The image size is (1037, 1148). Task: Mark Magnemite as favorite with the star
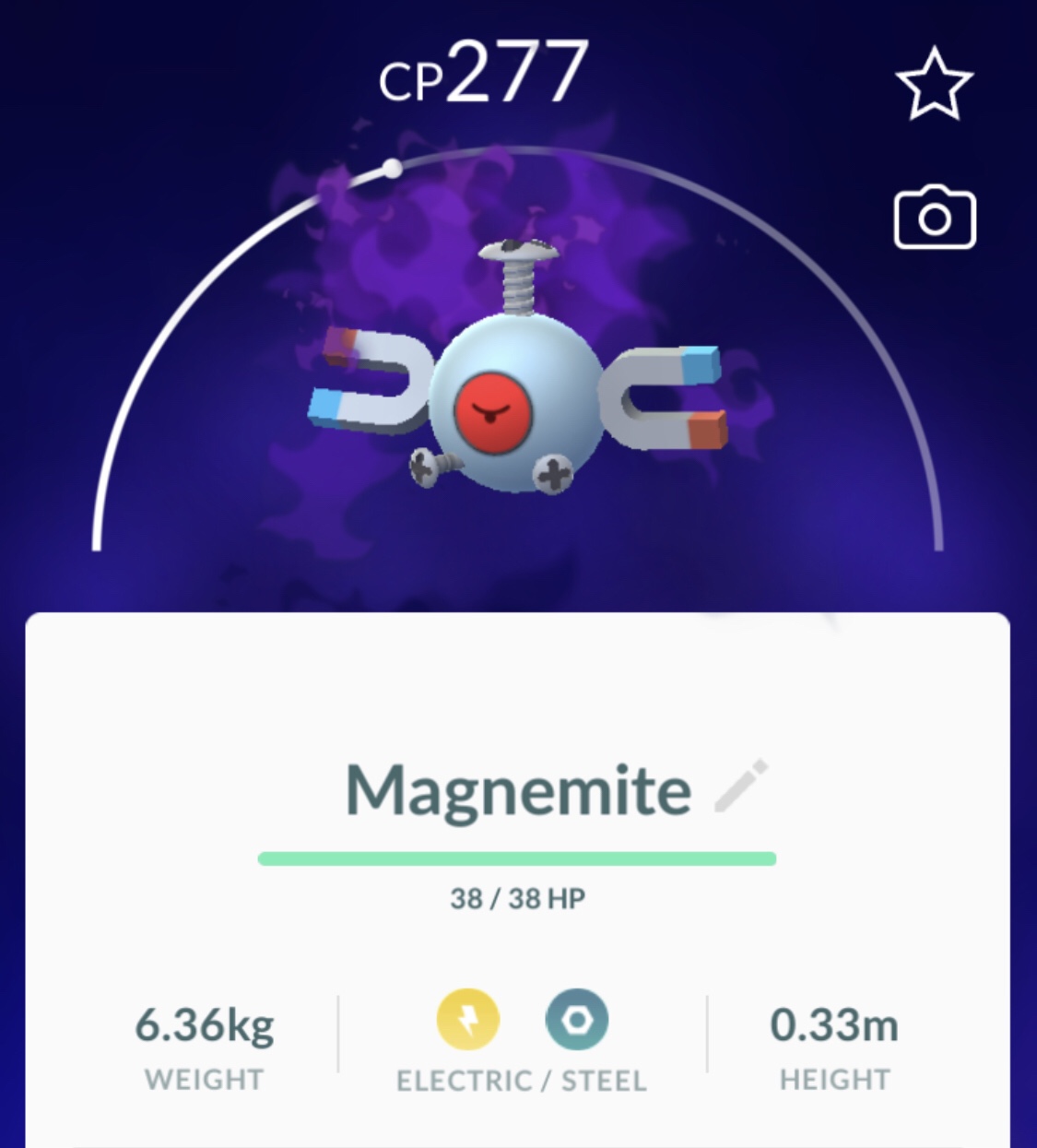[934, 85]
